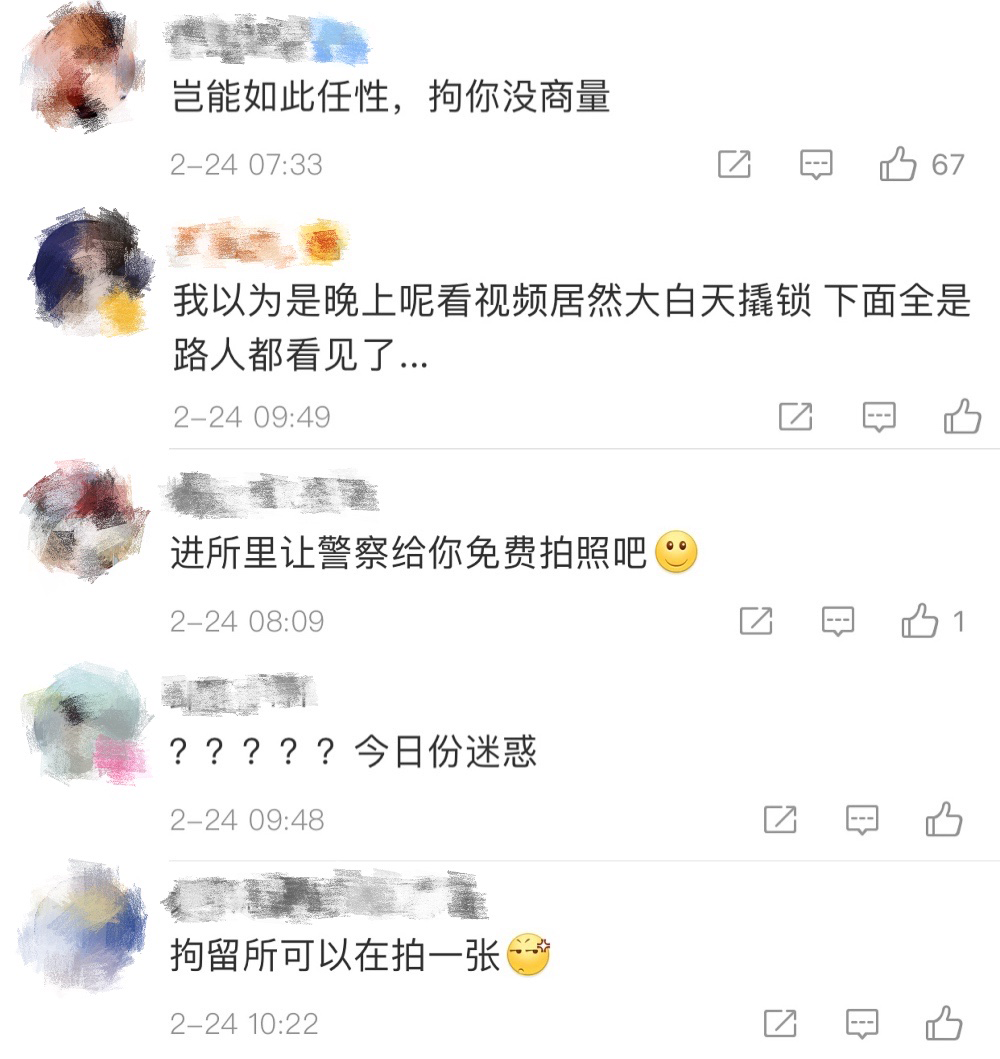
Task: Reply to the comment posted at 2-24 07:33
Action: click(816, 165)
